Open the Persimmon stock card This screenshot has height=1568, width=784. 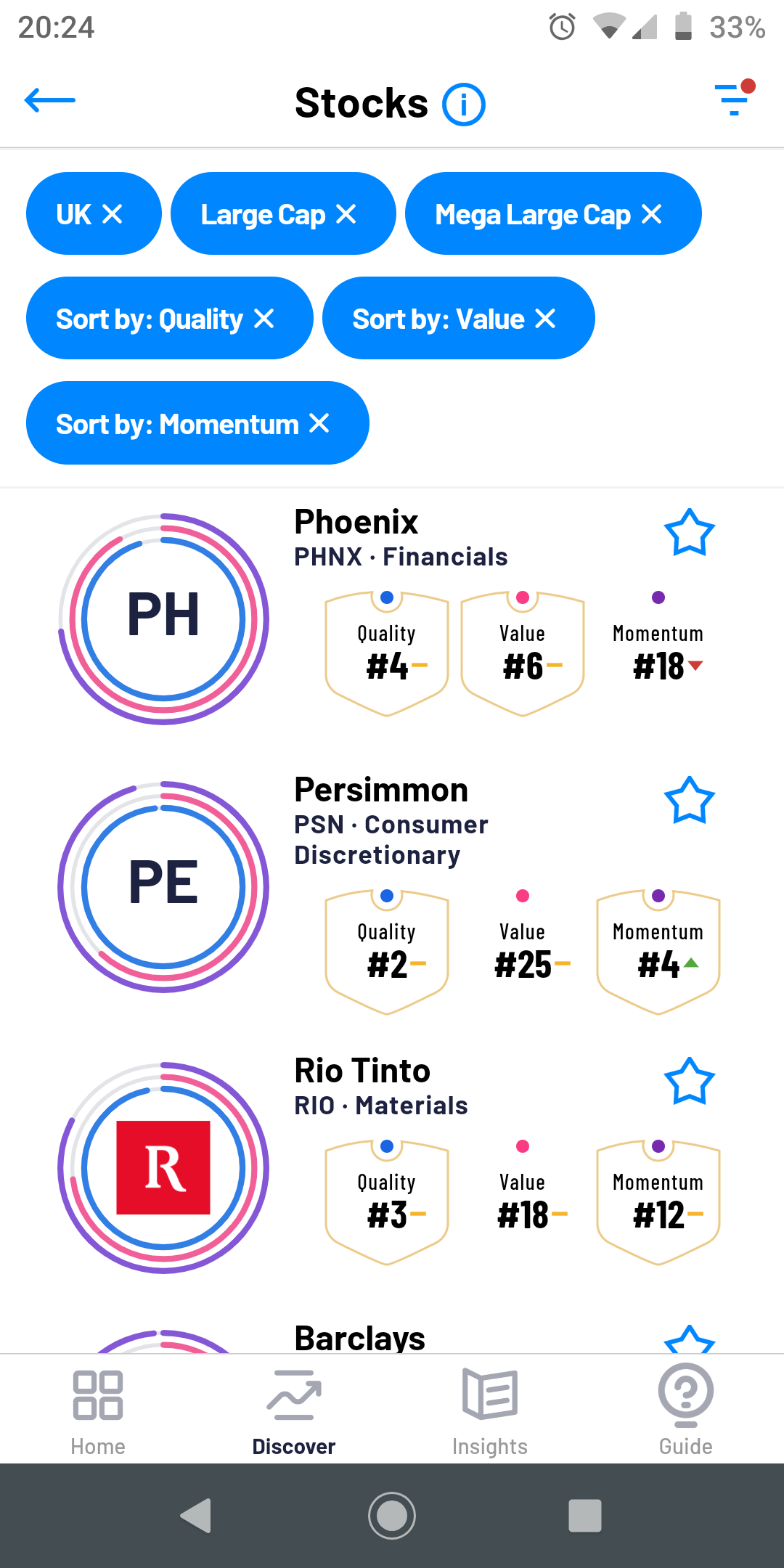tap(381, 791)
